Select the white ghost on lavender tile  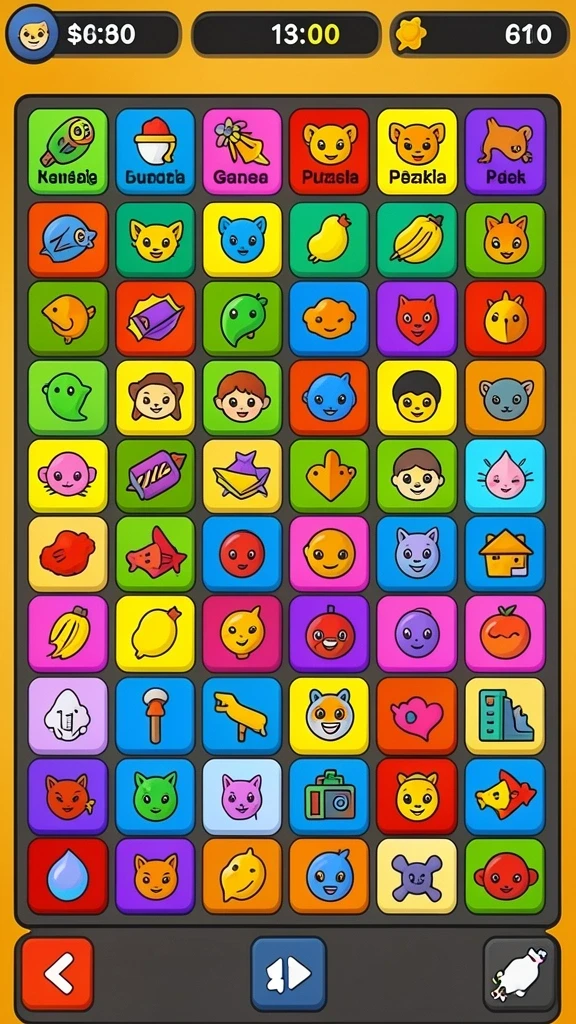pos(68,716)
